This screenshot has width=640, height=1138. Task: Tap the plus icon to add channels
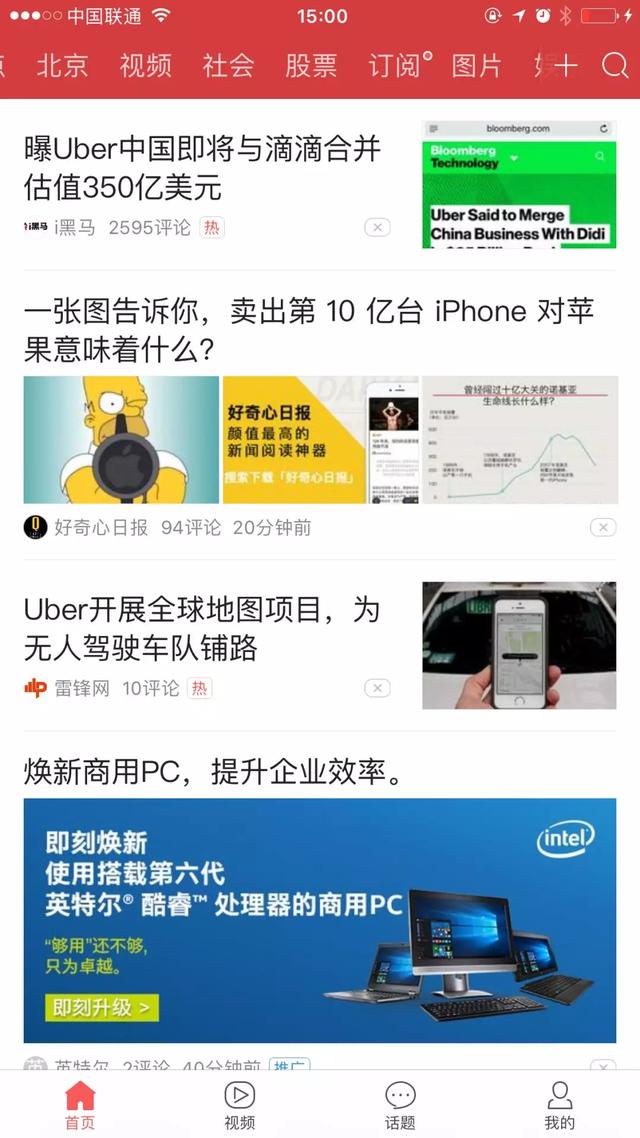coord(565,66)
